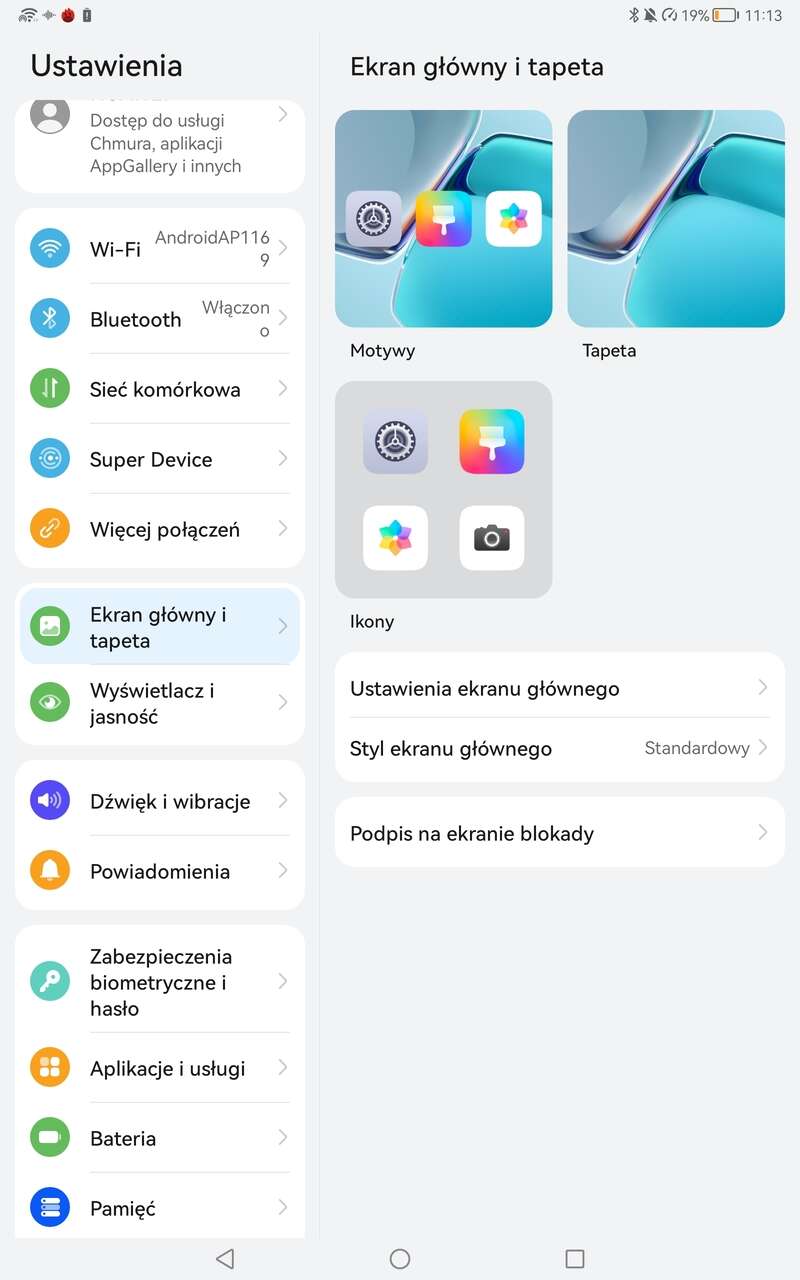Change Styl ekranu głównego setting
The width and height of the screenshot is (800, 1280).
point(559,748)
